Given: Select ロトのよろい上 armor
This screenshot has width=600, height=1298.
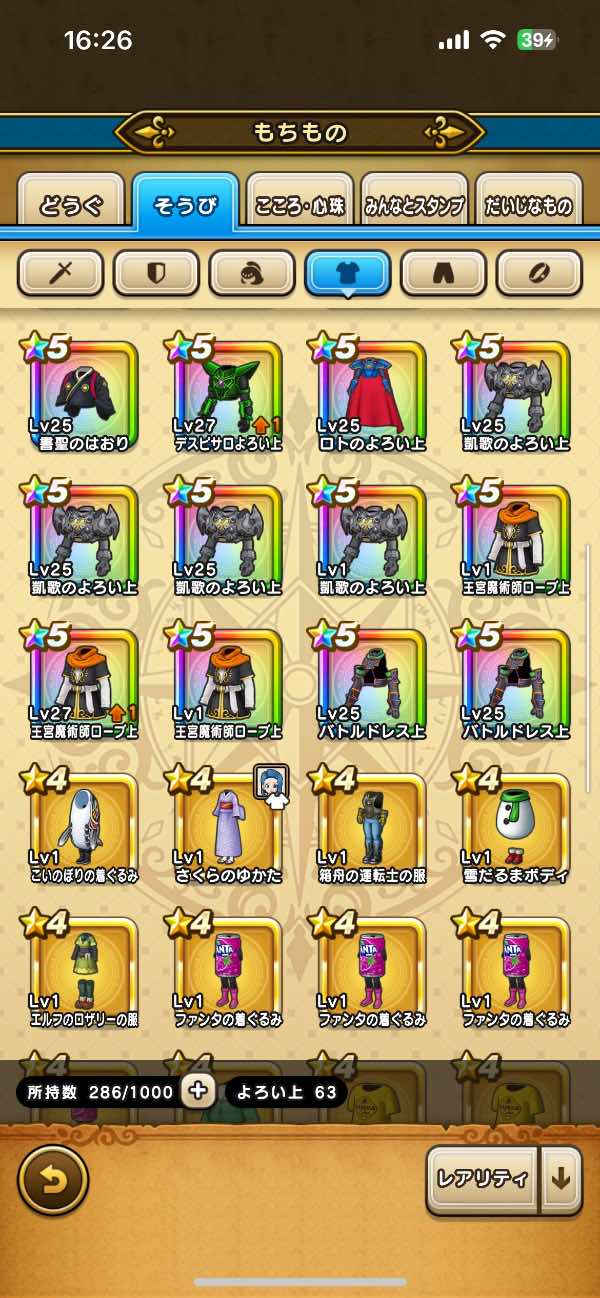Looking at the screenshot, I should (372, 395).
